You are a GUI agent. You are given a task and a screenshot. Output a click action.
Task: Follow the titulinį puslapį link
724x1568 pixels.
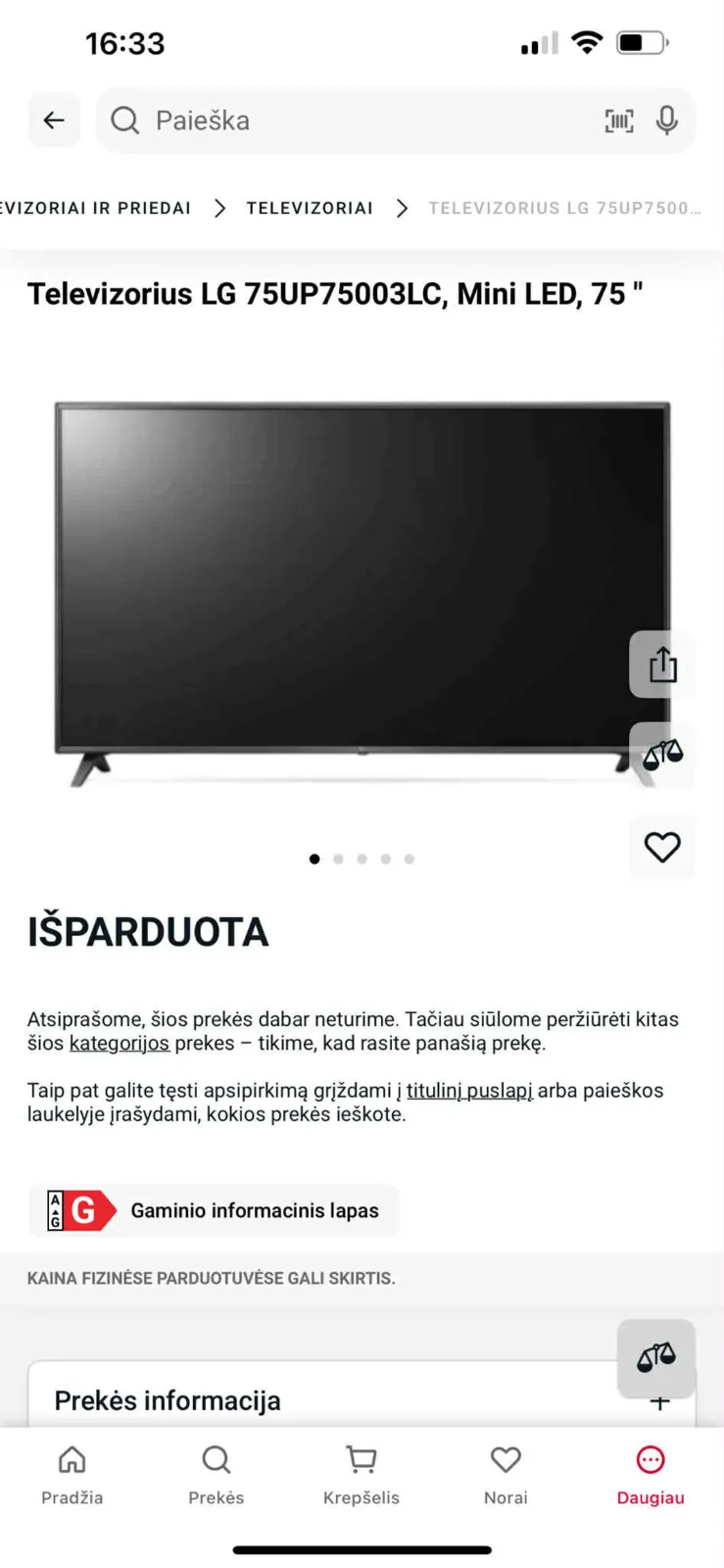[x=470, y=1091]
